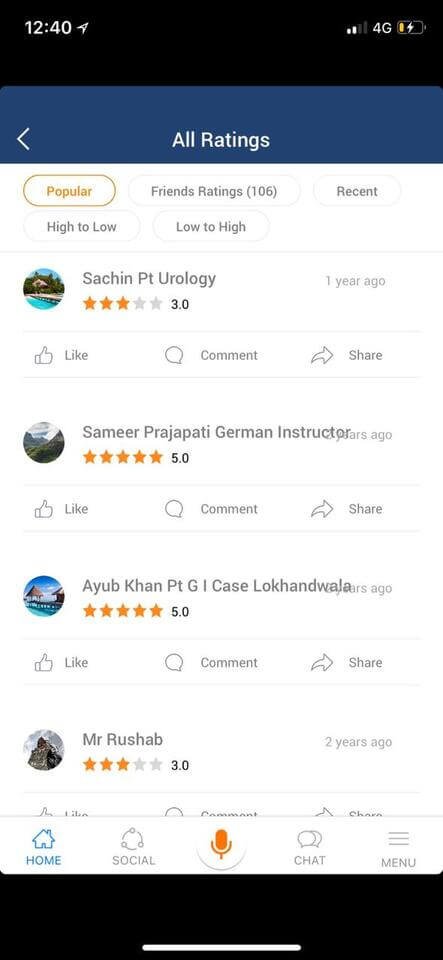
Task: Comment on Ayub Khan's rating
Action: click(211, 662)
